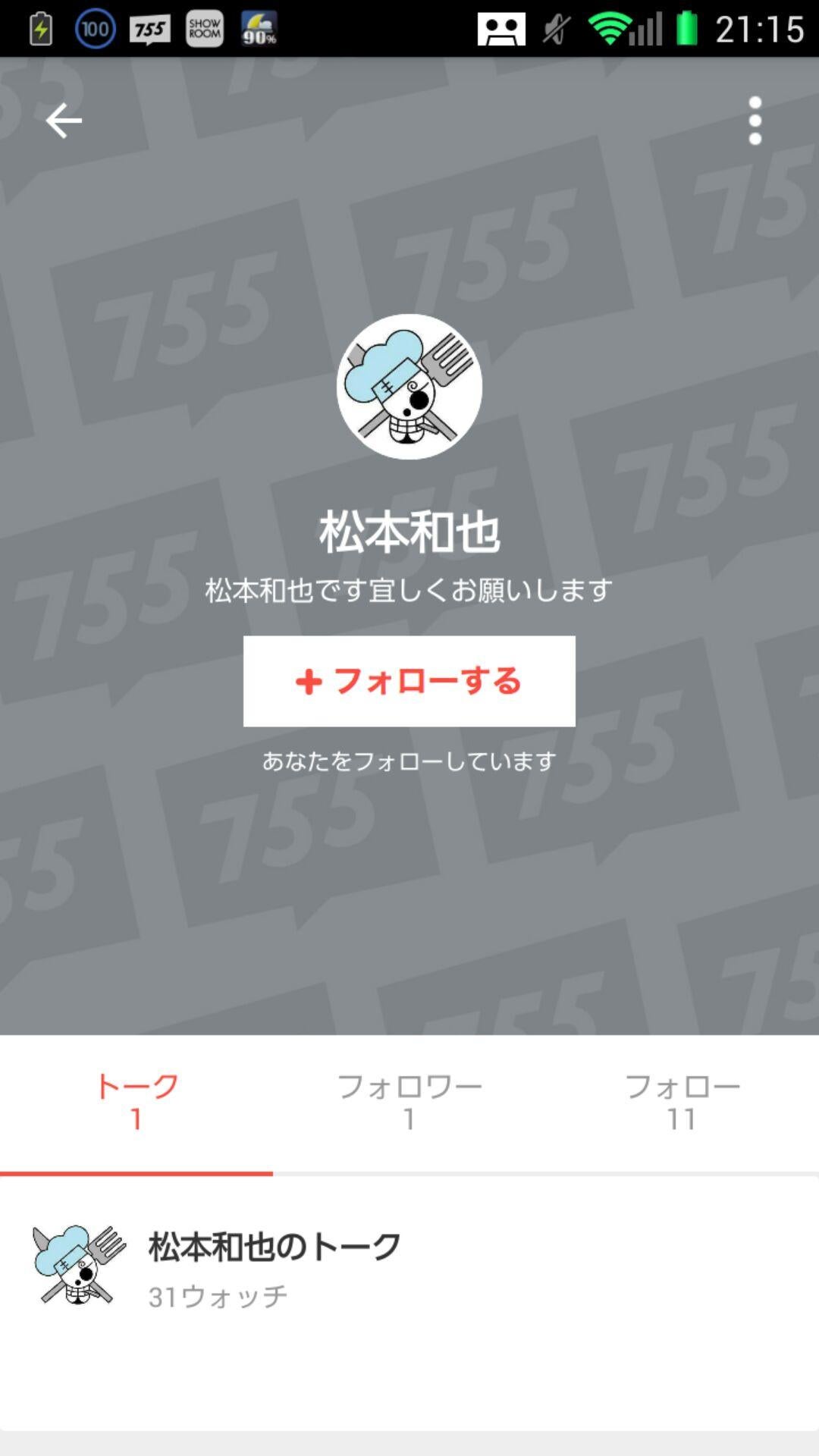Tap the フォローする follow button
Image resolution: width=819 pixels, height=1456 pixels.
click(409, 682)
